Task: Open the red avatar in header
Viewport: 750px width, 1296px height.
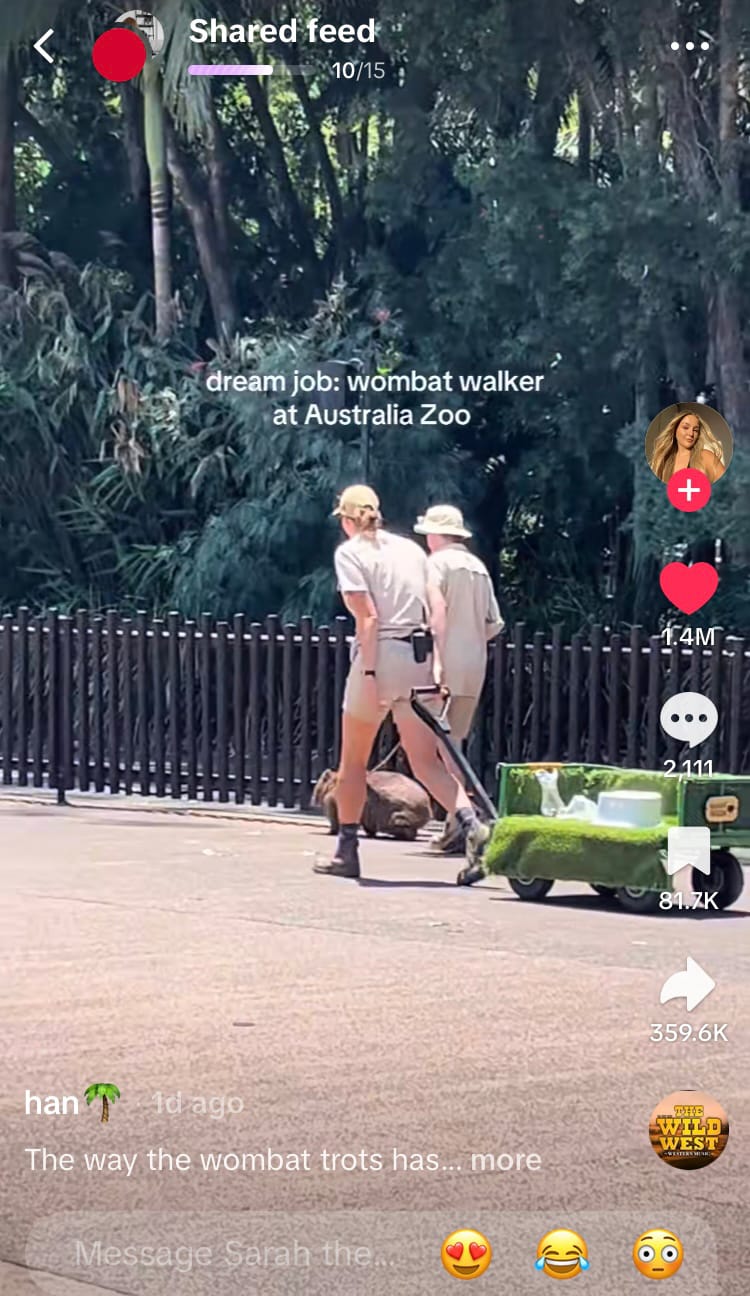Action: [119, 54]
